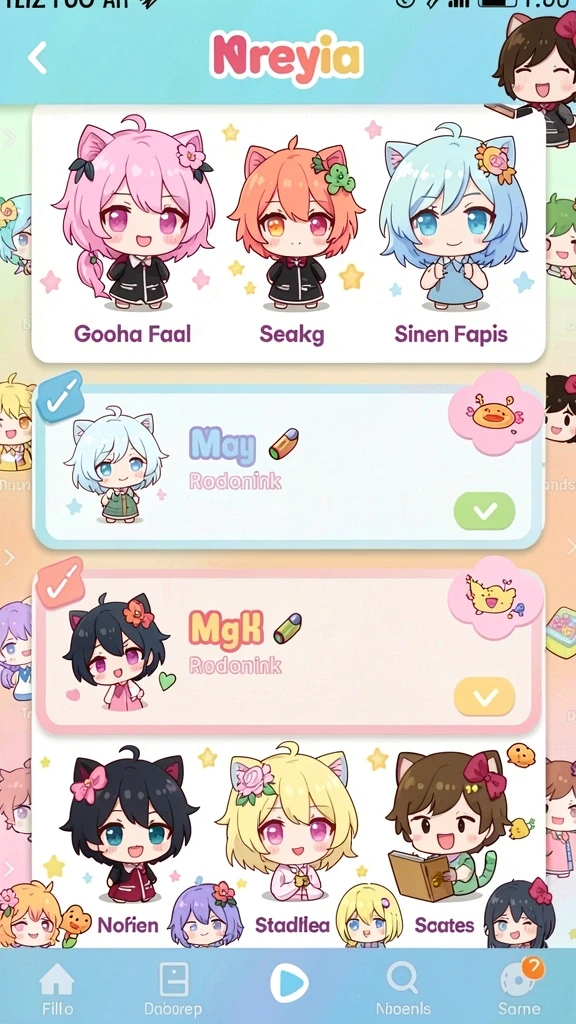Tap the yellow check button on MgK's card
576x1024 pixels.
(x=485, y=697)
